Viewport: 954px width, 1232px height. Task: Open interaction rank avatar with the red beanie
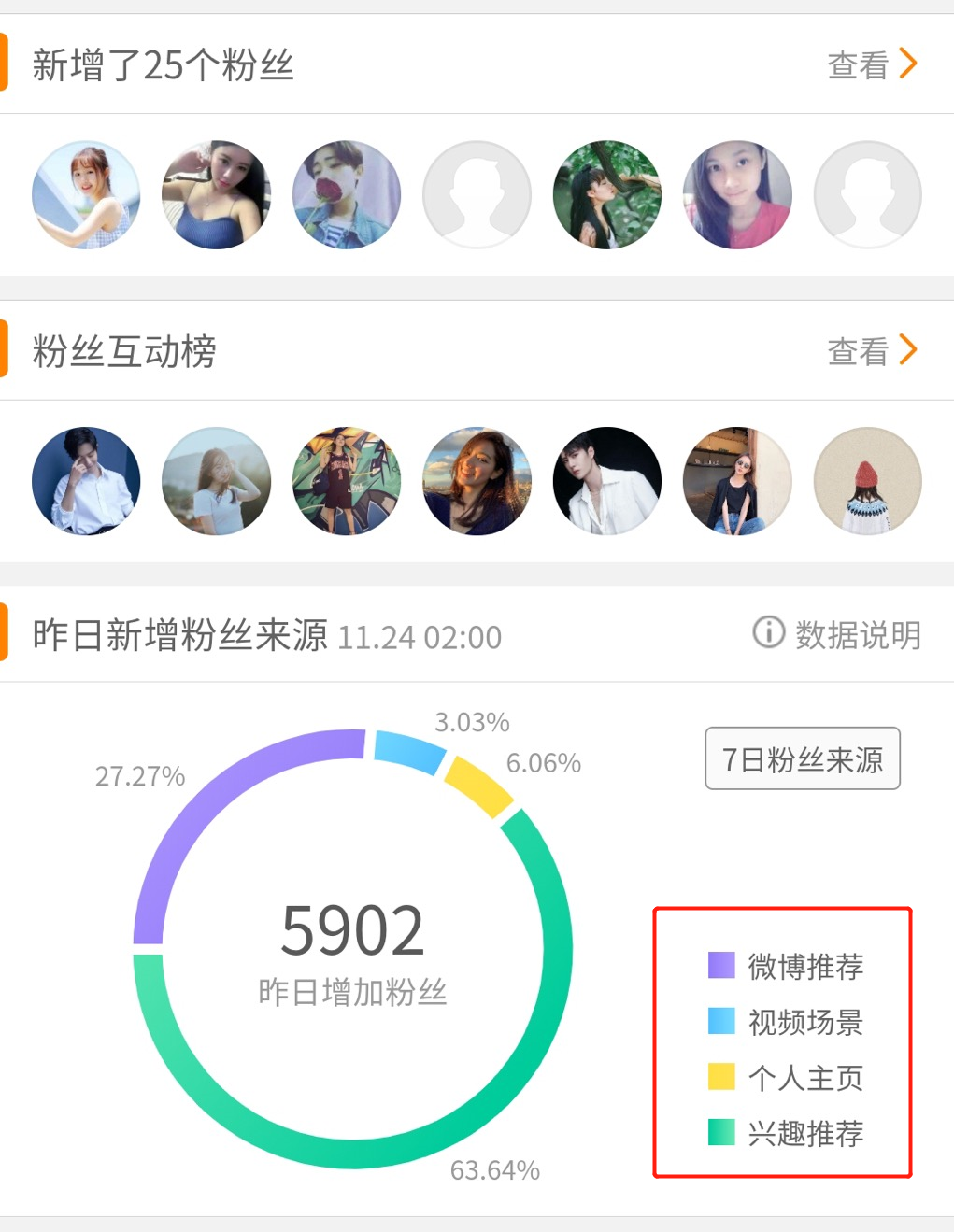[x=867, y=481]
